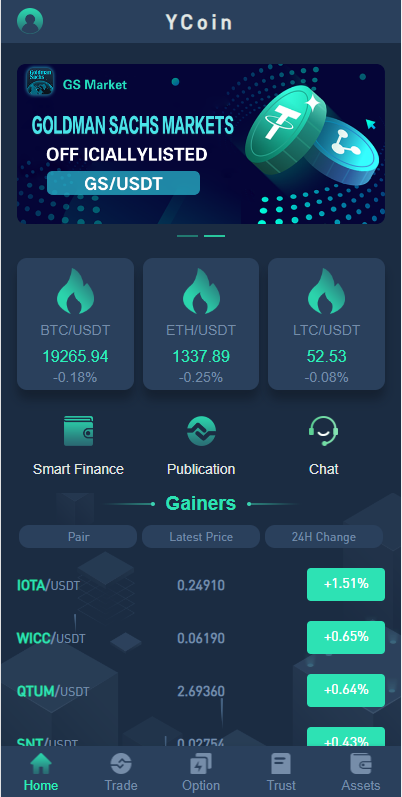Open the QTUM/USDT pair row
402x797 pixels.
(x=201, y=691)
